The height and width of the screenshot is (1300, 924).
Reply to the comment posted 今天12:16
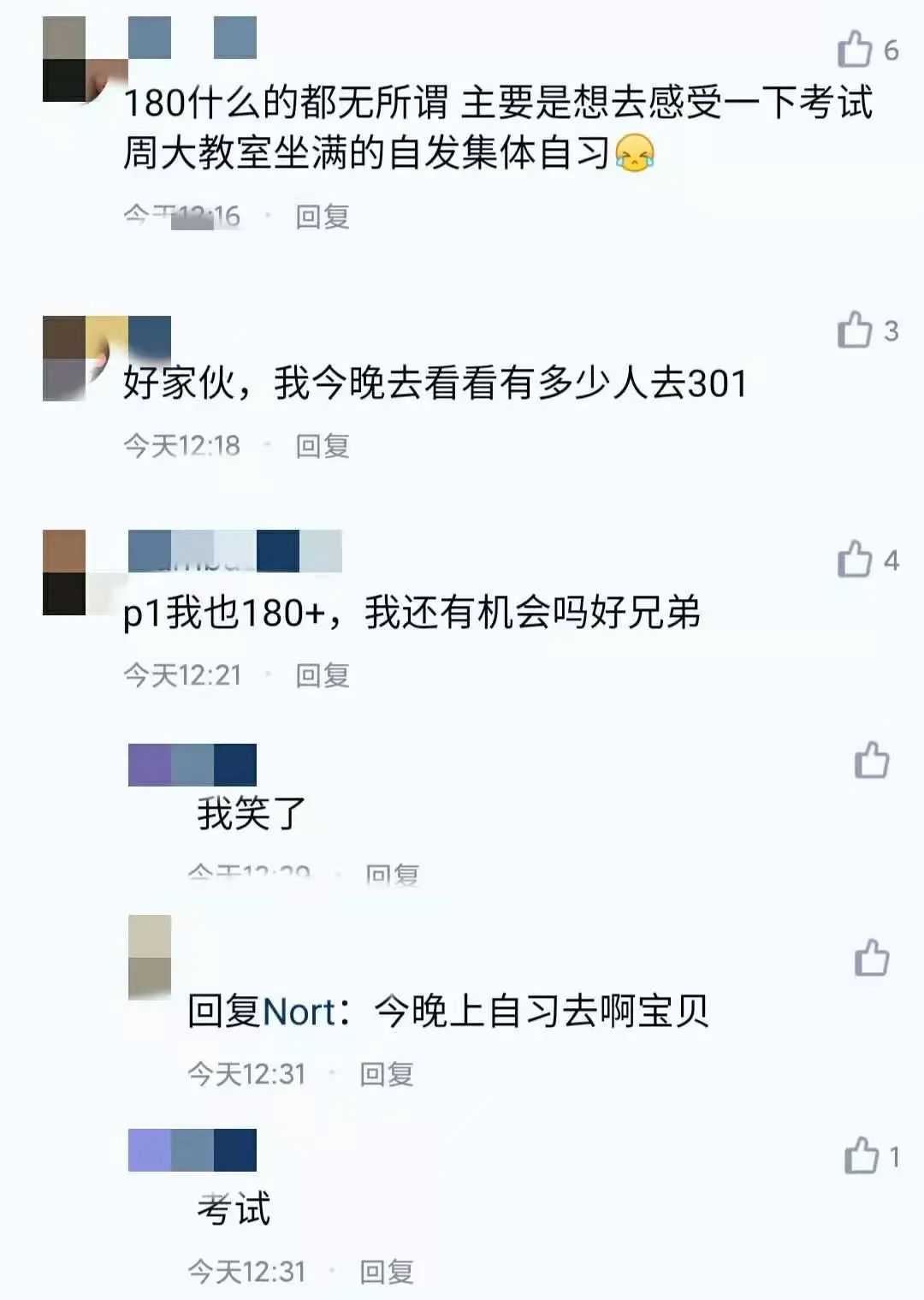(322, 217)
